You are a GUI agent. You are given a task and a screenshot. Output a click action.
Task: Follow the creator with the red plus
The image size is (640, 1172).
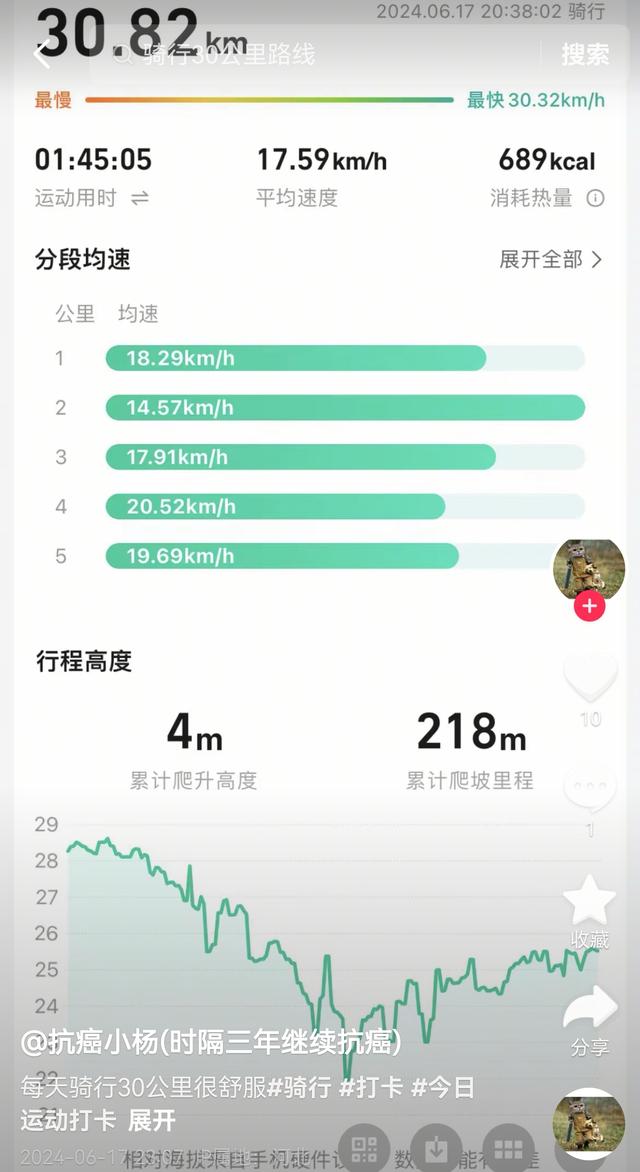click(589, 606)
